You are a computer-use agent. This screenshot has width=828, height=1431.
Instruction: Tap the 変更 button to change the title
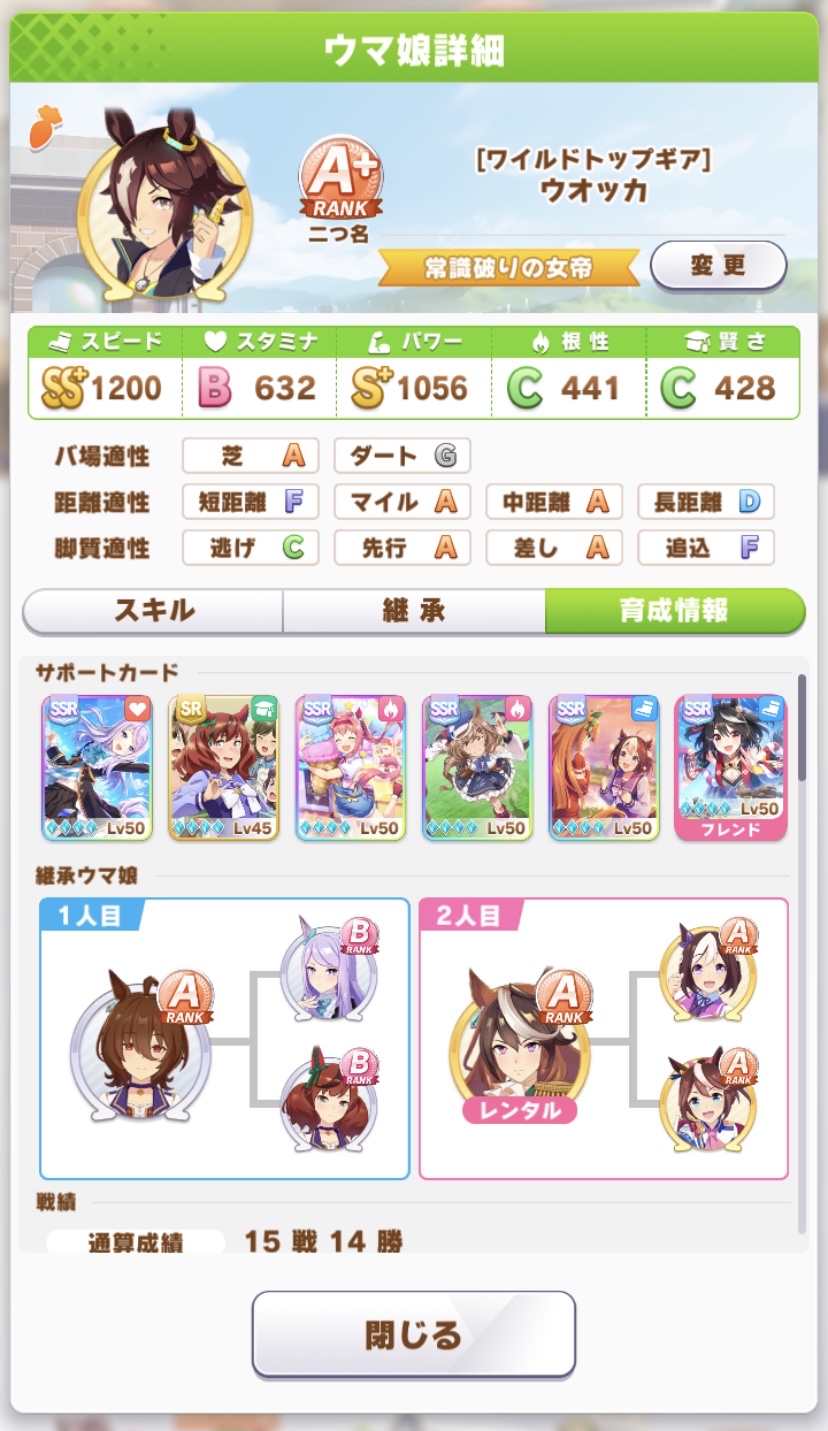718,266
